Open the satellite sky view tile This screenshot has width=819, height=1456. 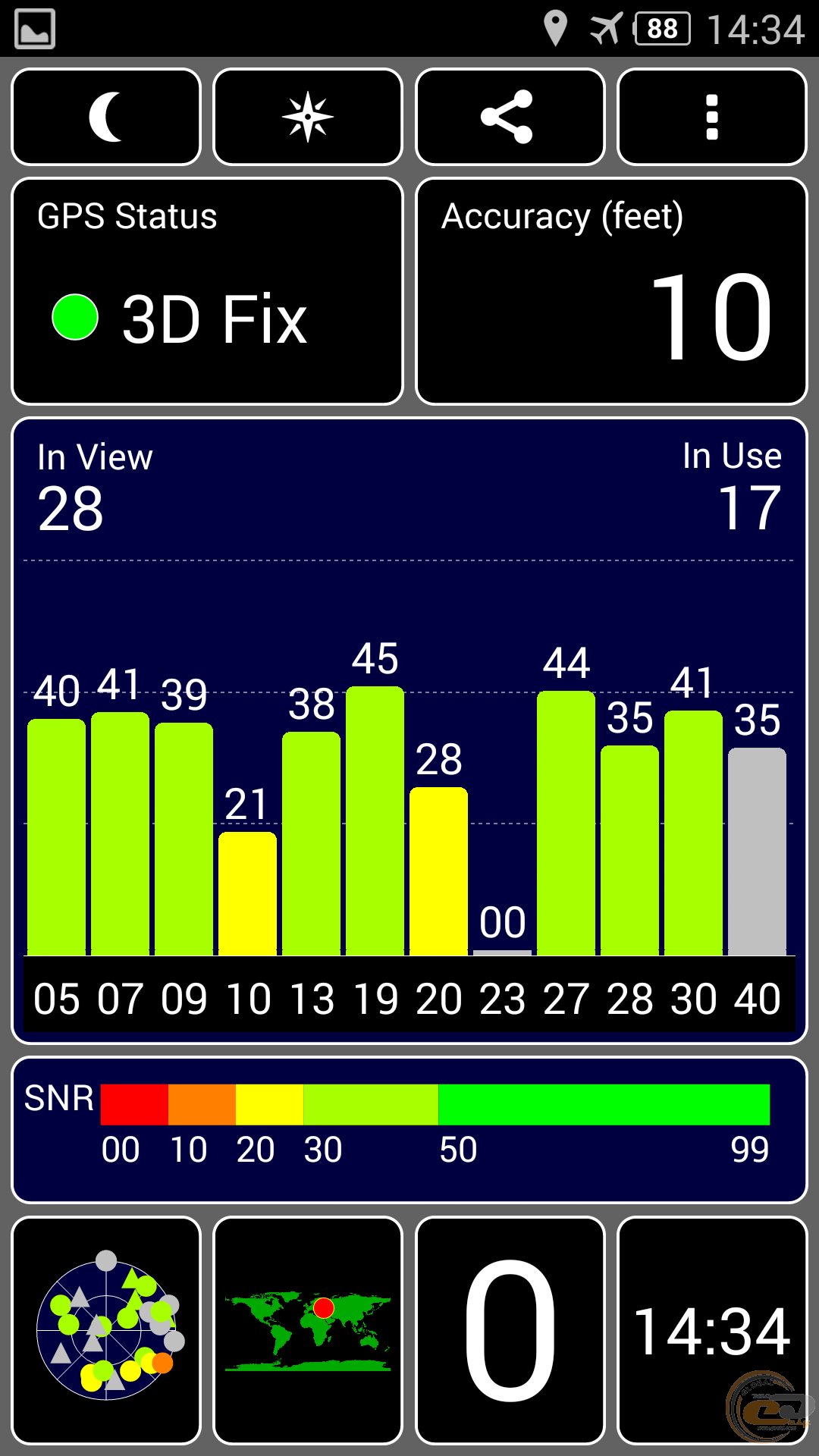tap(106, 1331)
